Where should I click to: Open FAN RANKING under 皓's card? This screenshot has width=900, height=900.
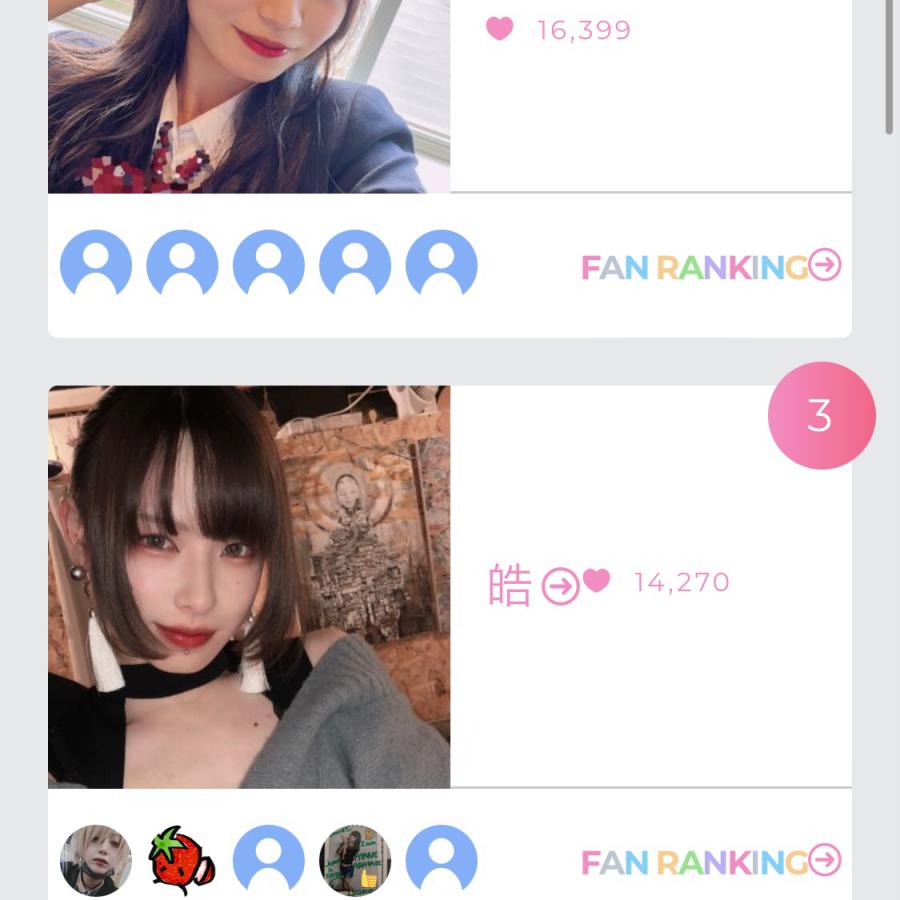tap(711, 861)
